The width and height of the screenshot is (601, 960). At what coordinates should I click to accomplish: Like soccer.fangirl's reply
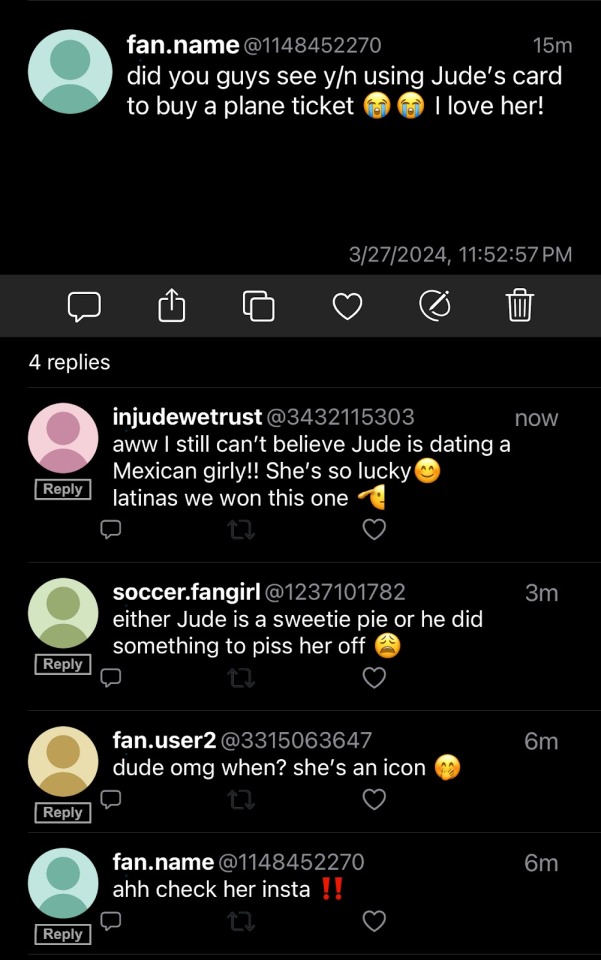(374, 678)
